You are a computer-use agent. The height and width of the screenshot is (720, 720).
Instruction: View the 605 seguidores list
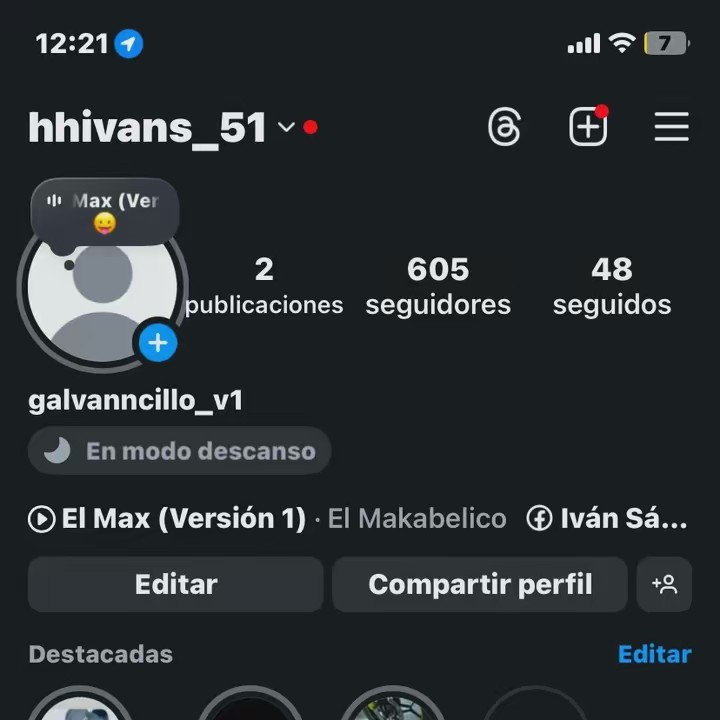click(x=438, y=286)
